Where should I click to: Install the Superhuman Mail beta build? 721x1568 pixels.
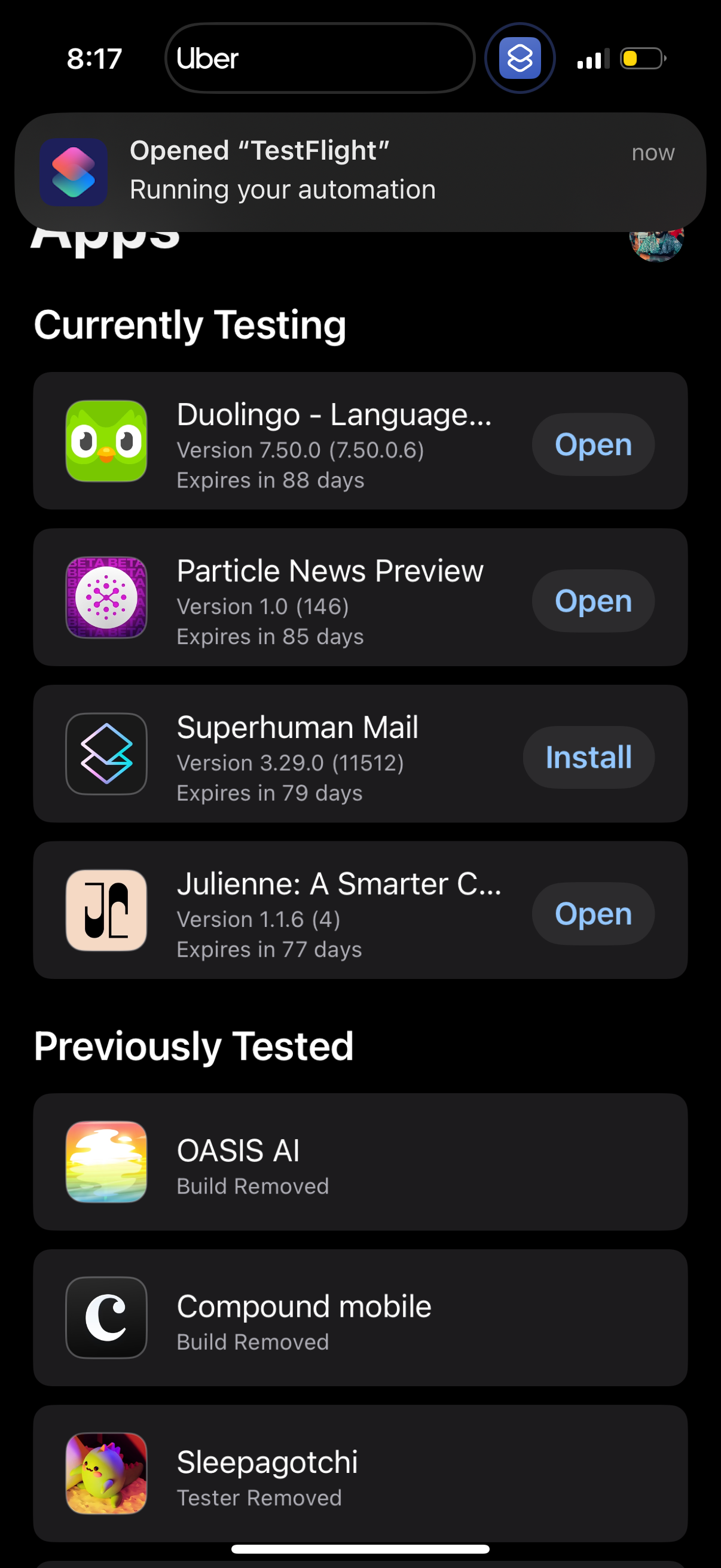pyautogui.click(x=588, y=757)
